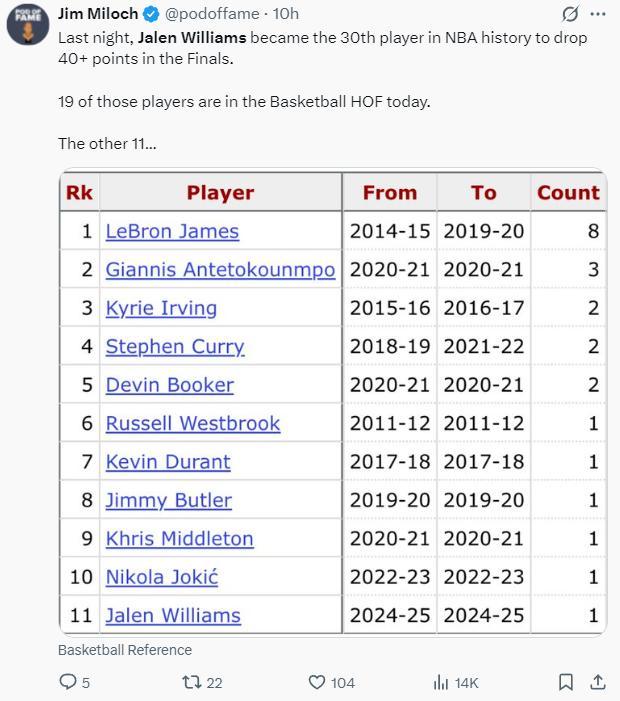620x701 pixels.
Task: Open the post's three-dot overflow menu
Action: 598,14
